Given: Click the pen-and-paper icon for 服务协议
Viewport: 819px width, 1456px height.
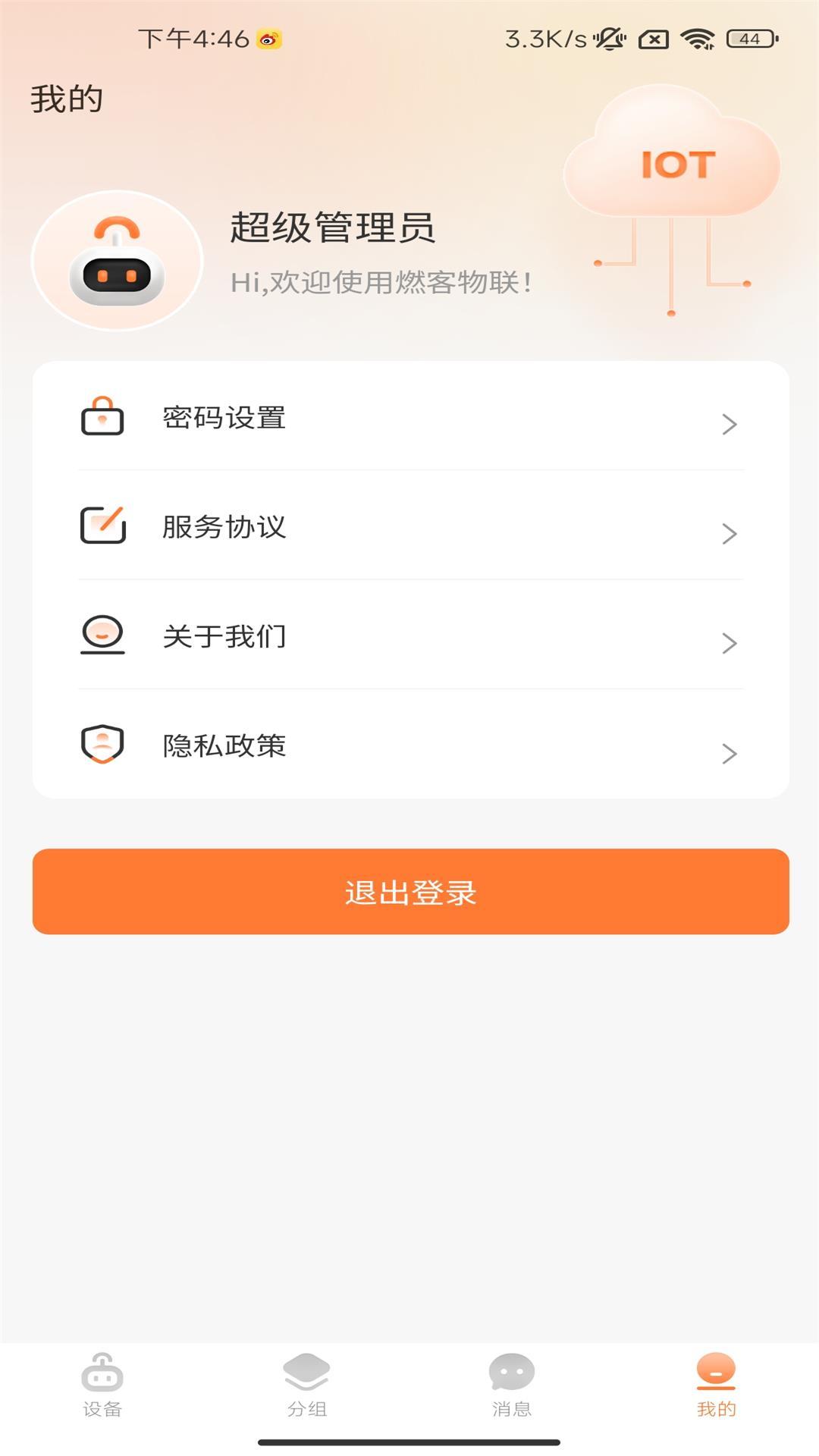Looking at the screenshot, I should [102, 526].
